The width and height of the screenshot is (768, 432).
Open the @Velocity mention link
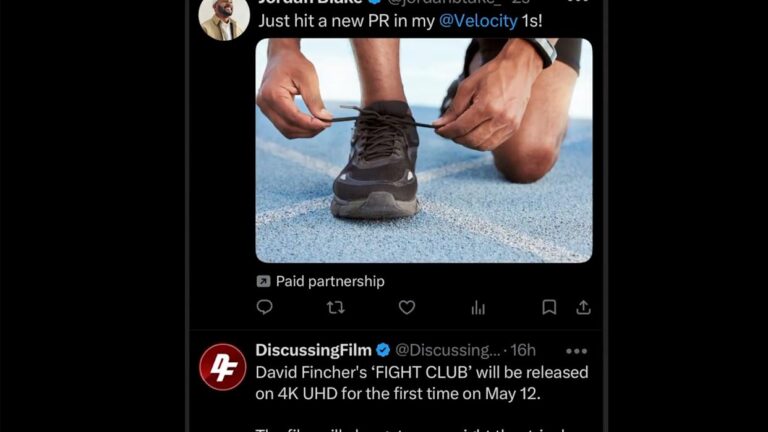click(478, 20)
